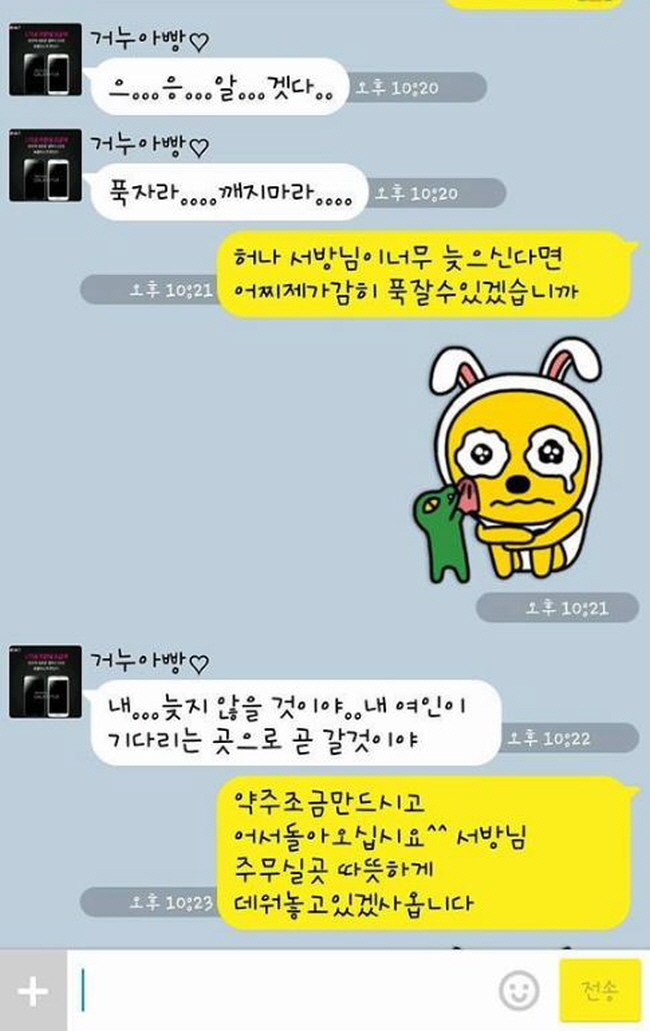Open the emoticon picker
This screenshot has height=1031, width=650.
(519, 991)
